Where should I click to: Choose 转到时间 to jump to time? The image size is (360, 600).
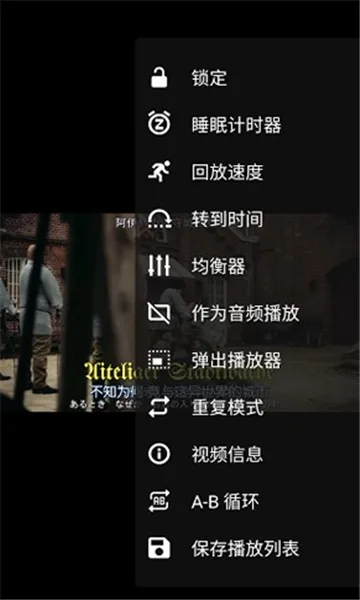(248, 219)
